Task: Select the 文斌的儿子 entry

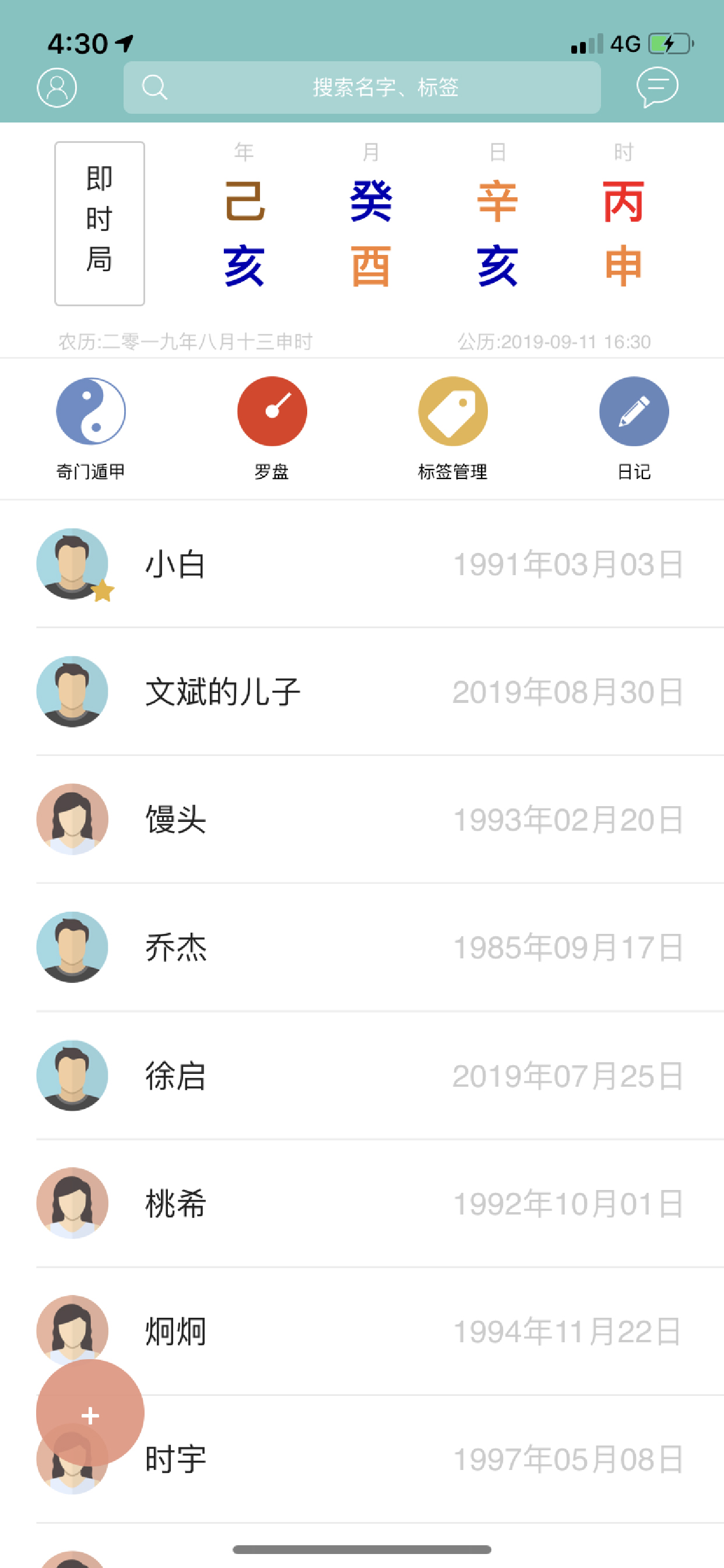Action: [x=362, y=691]
